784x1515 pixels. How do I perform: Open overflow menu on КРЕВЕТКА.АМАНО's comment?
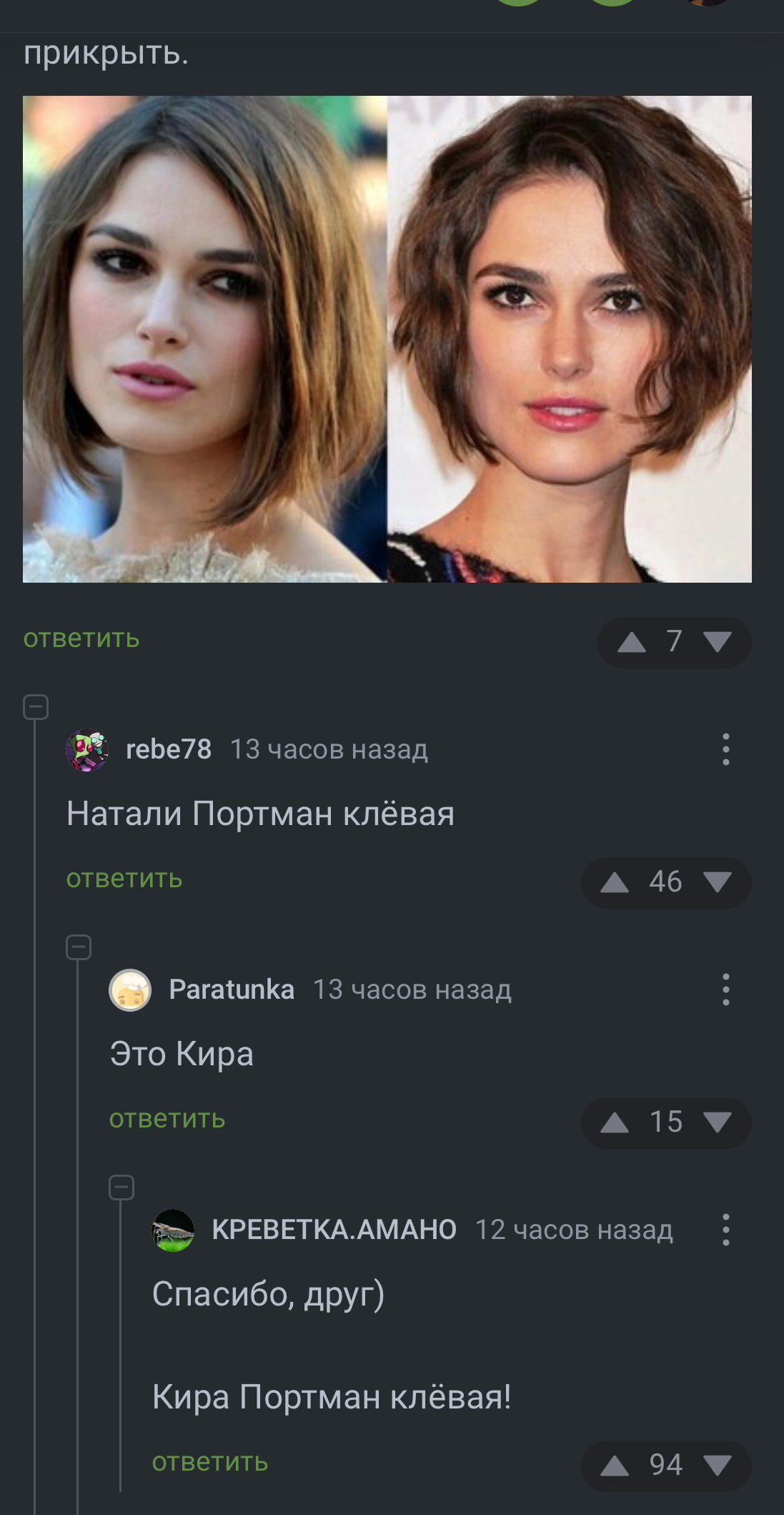(726, 1230)
